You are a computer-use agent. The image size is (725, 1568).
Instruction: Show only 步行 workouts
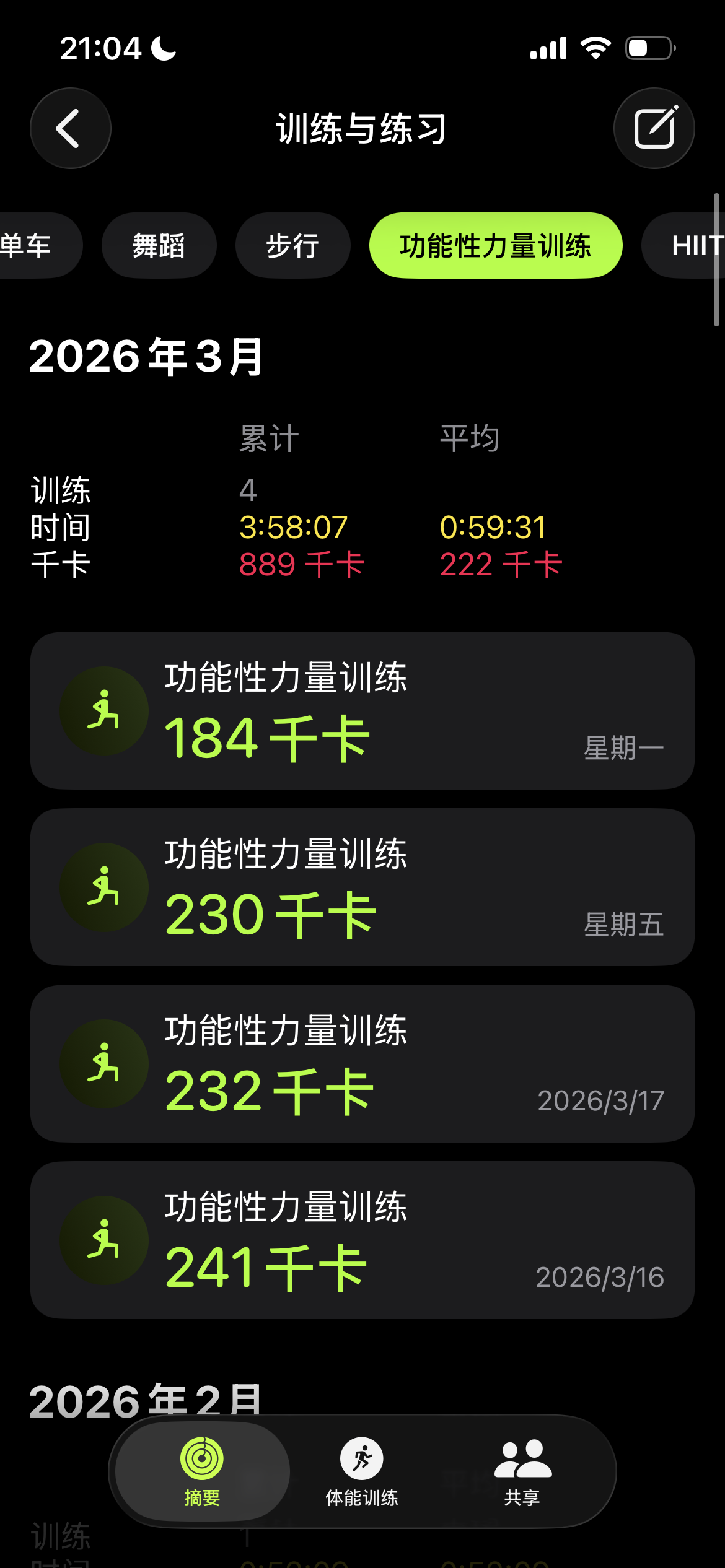click(x=292, y=246)
